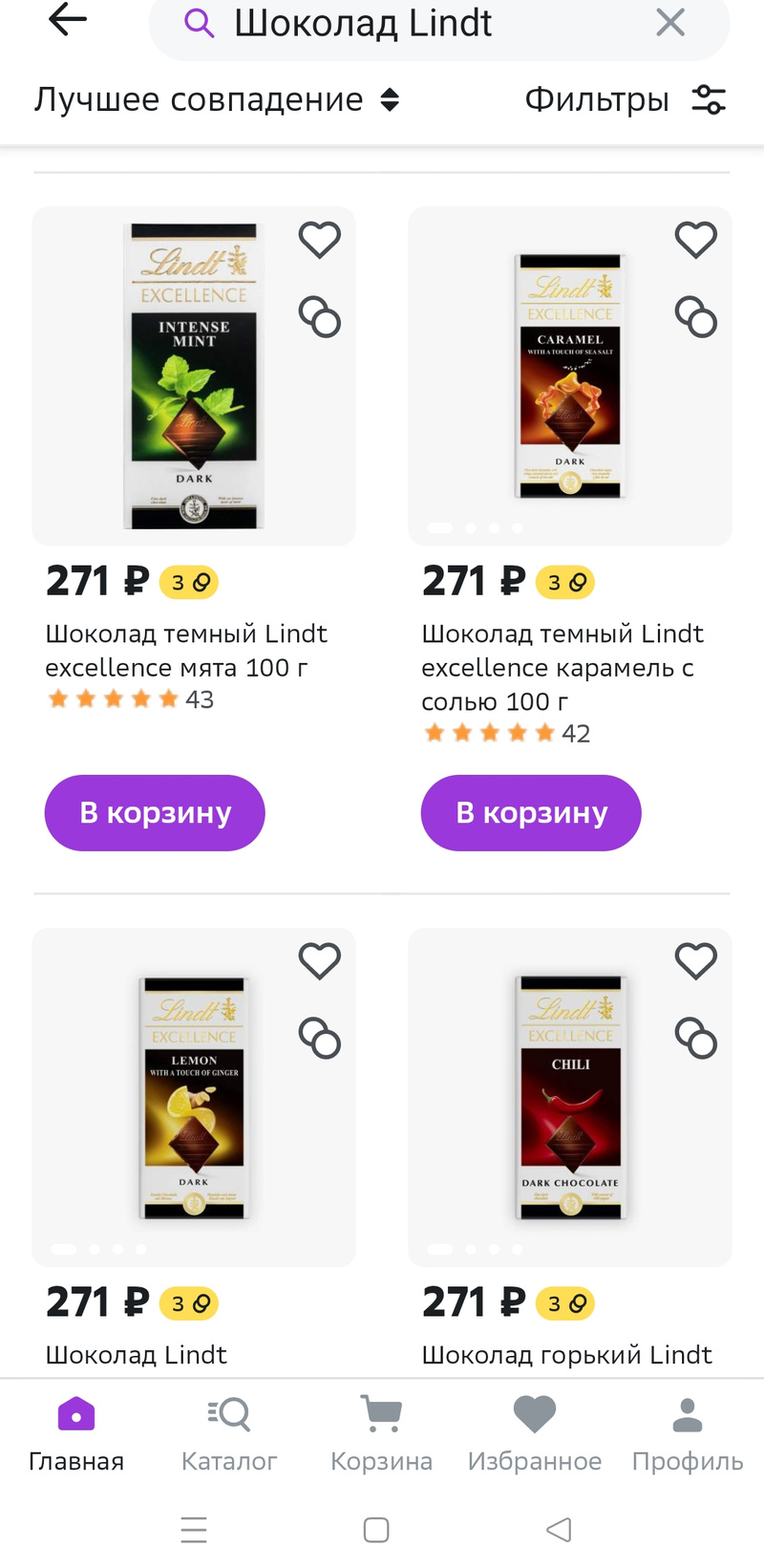Open the Корзина tab
Screen dimensions: 764x1568
pos(382,1431)
